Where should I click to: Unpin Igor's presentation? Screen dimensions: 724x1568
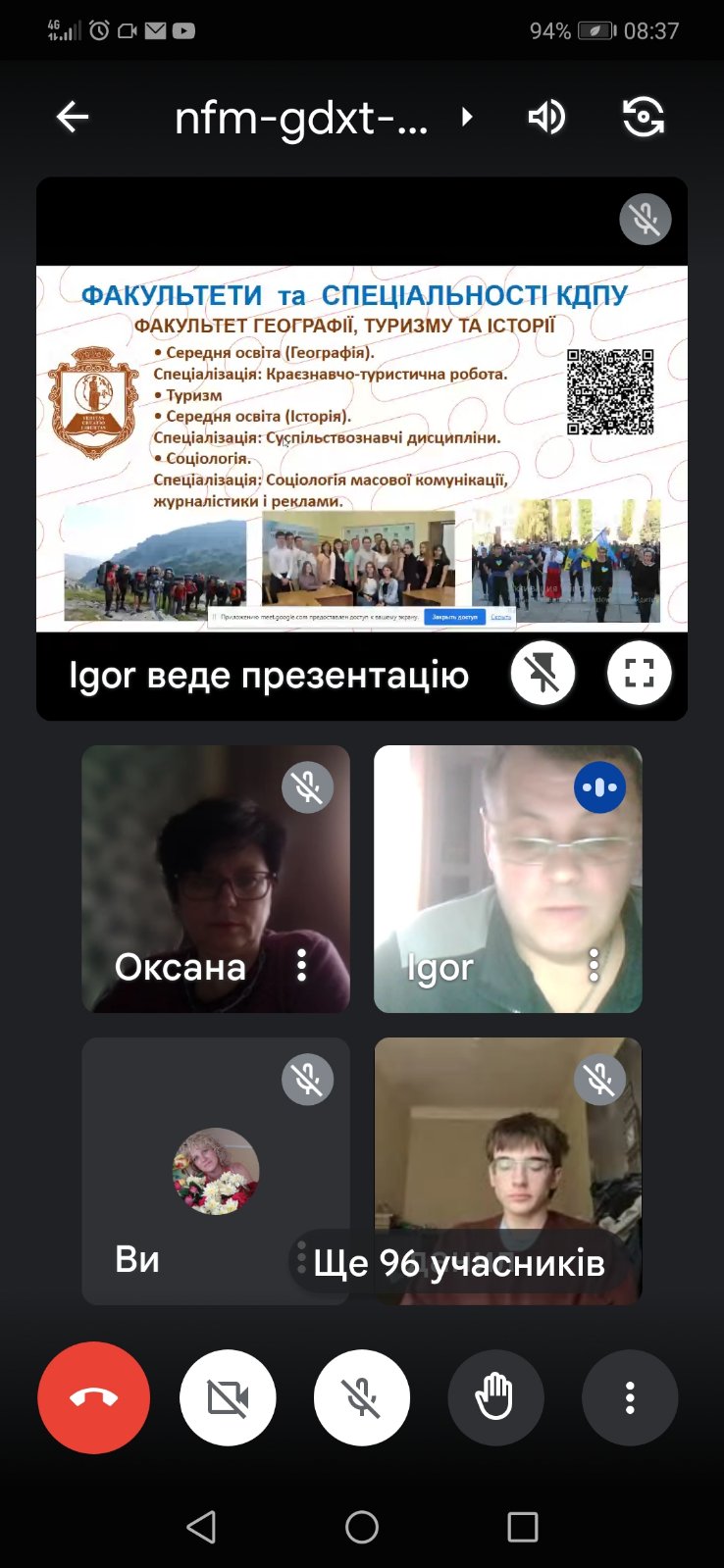click(x=543, y=673)
